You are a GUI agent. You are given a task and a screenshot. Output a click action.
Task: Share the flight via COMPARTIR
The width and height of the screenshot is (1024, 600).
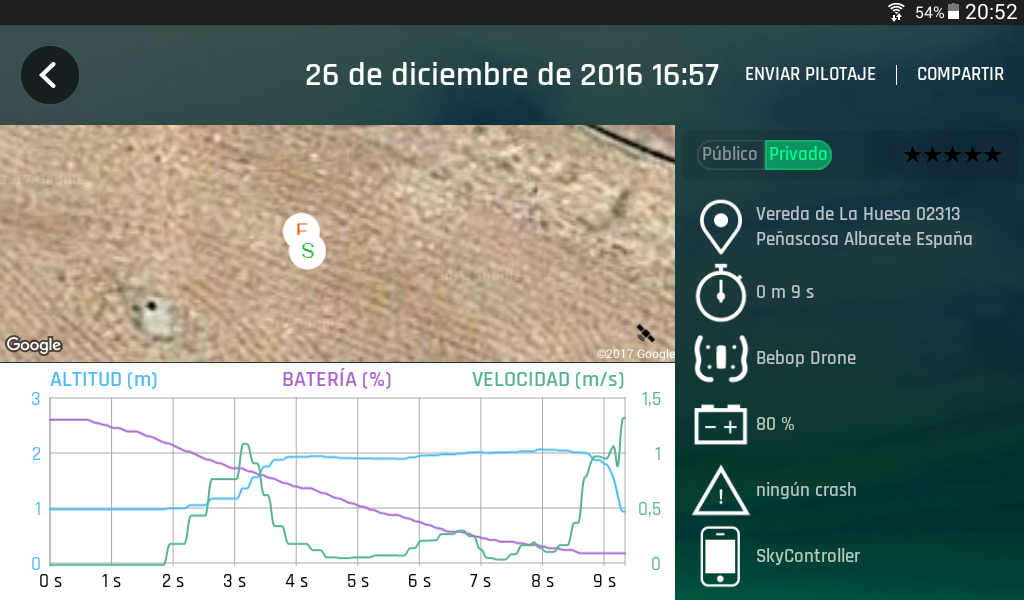point(960,75)
